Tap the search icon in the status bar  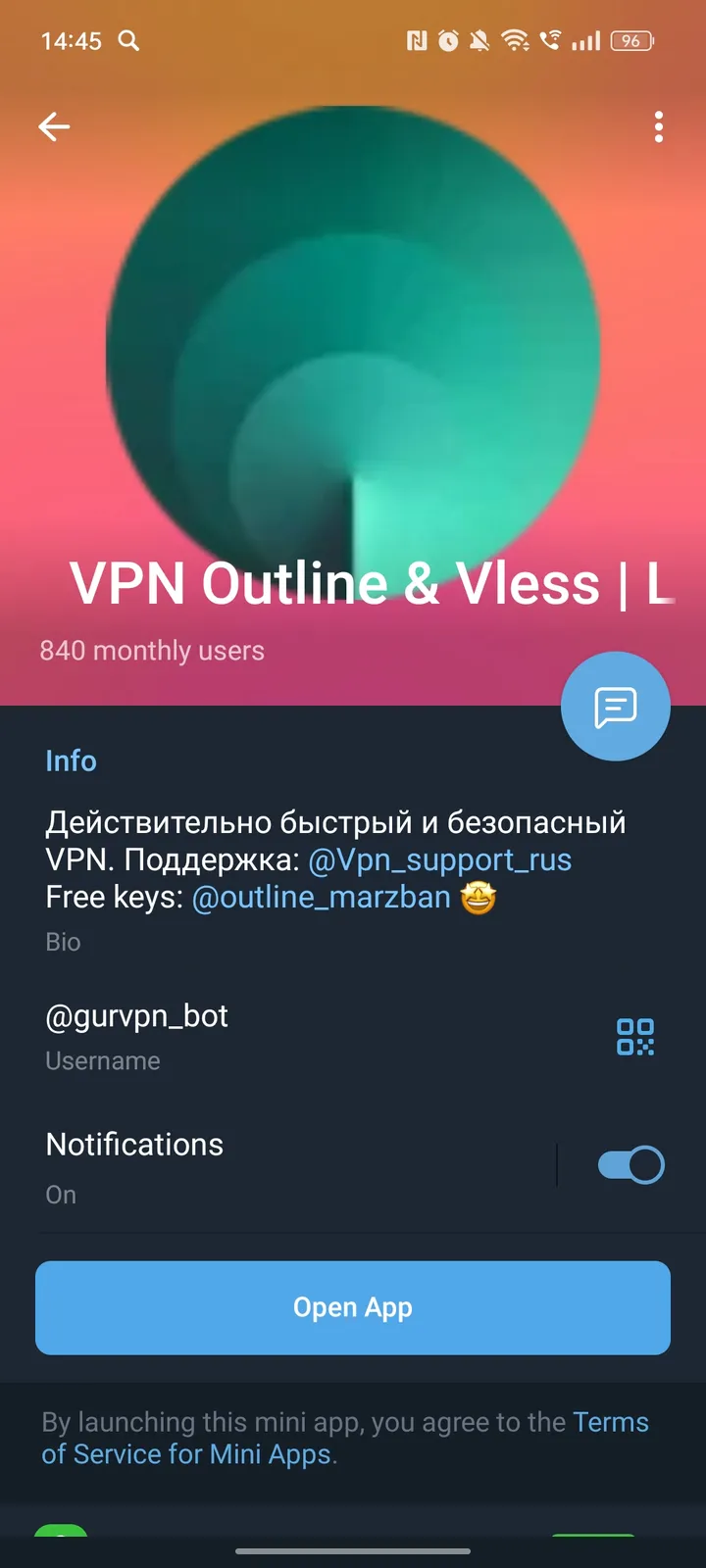pyautogui.click(x=128, y=41)
